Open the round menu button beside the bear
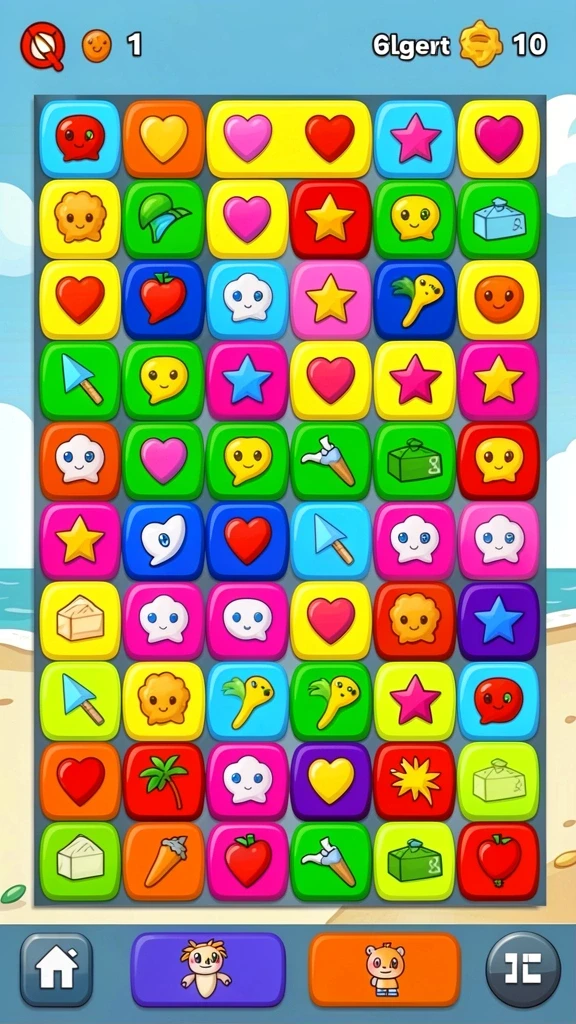 point(523,969)
